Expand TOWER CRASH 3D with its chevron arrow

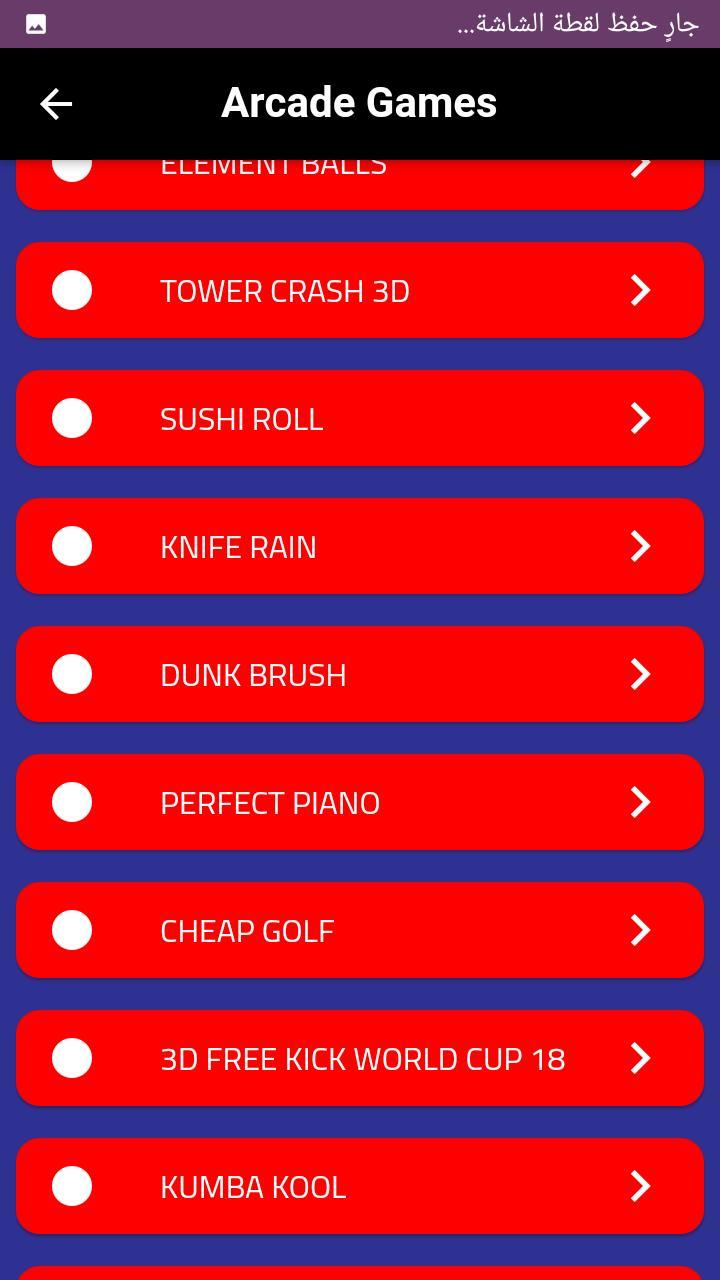click(x=640, y=290)
